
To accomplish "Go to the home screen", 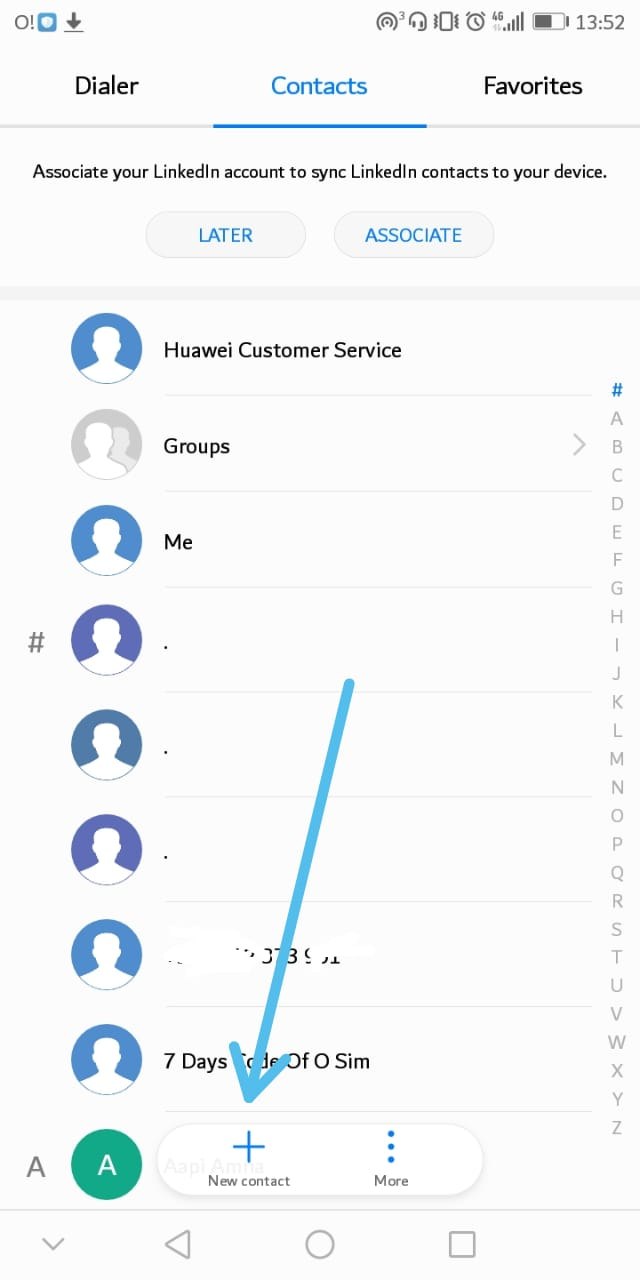I will 320,1244.
